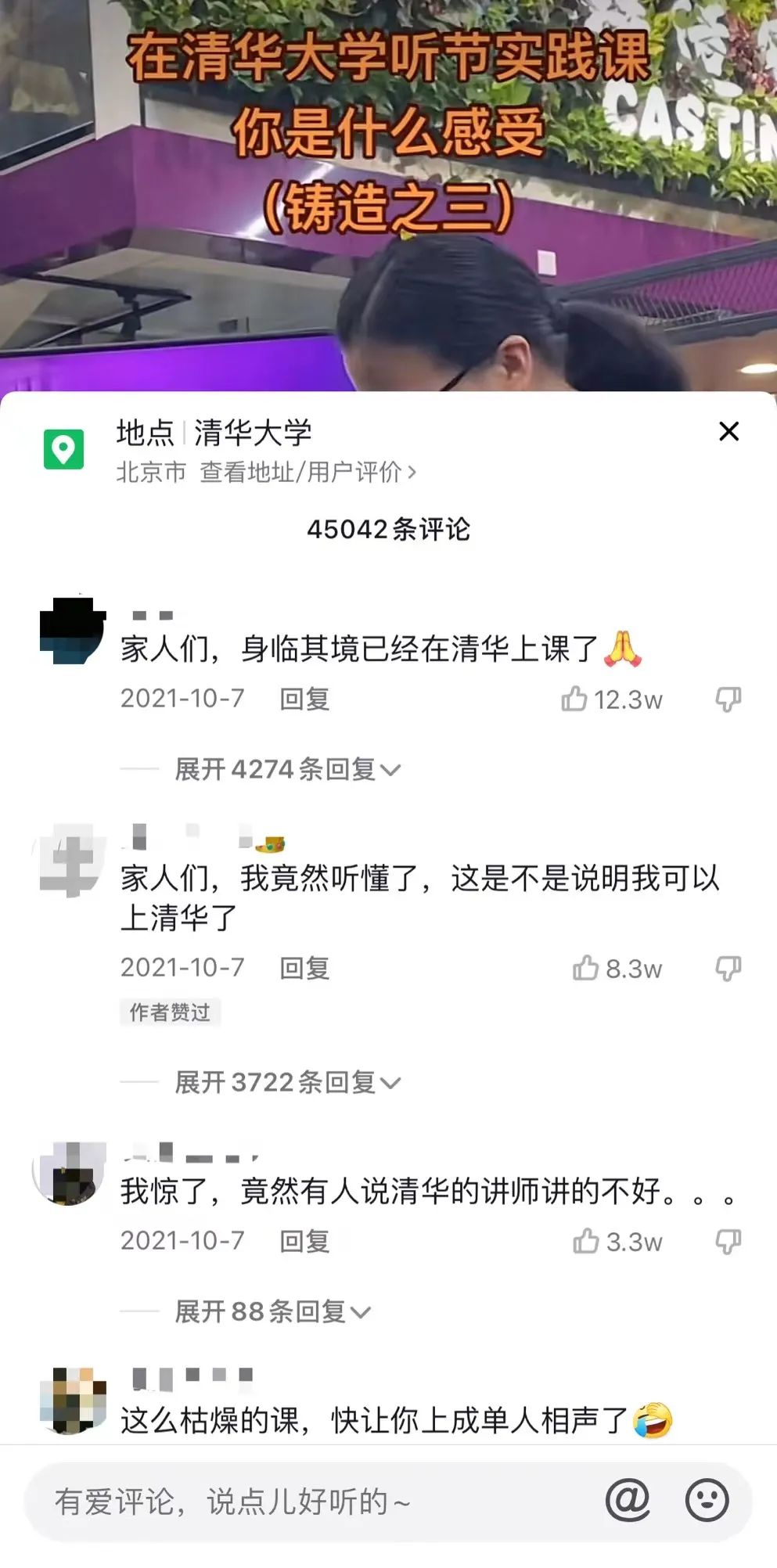Screen dimensions: 777x1568
Task: Dislike the comment 身临其境已经在清华上课了
Action: coord(728,699)
